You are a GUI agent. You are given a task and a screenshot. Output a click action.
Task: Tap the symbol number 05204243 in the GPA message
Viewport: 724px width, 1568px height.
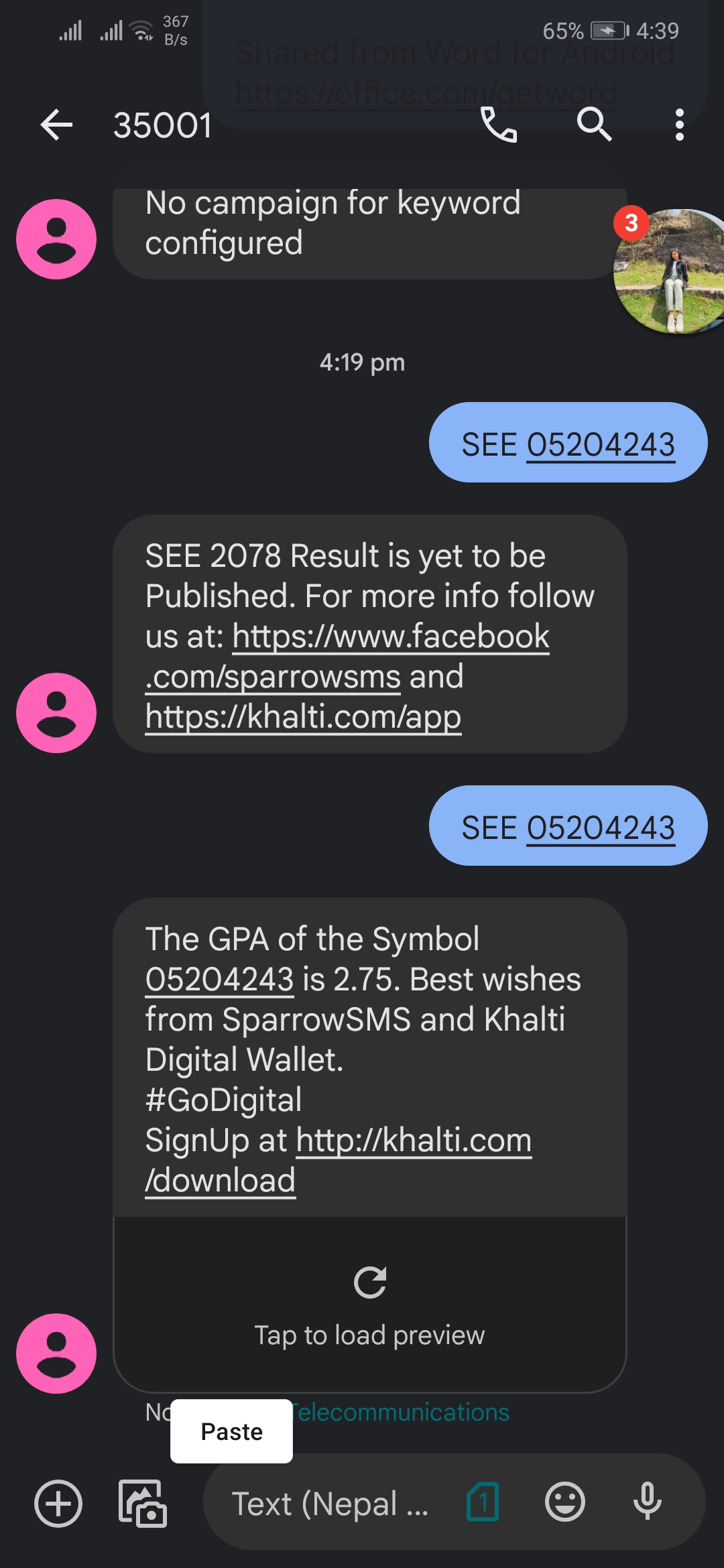[x=219, y=980]
